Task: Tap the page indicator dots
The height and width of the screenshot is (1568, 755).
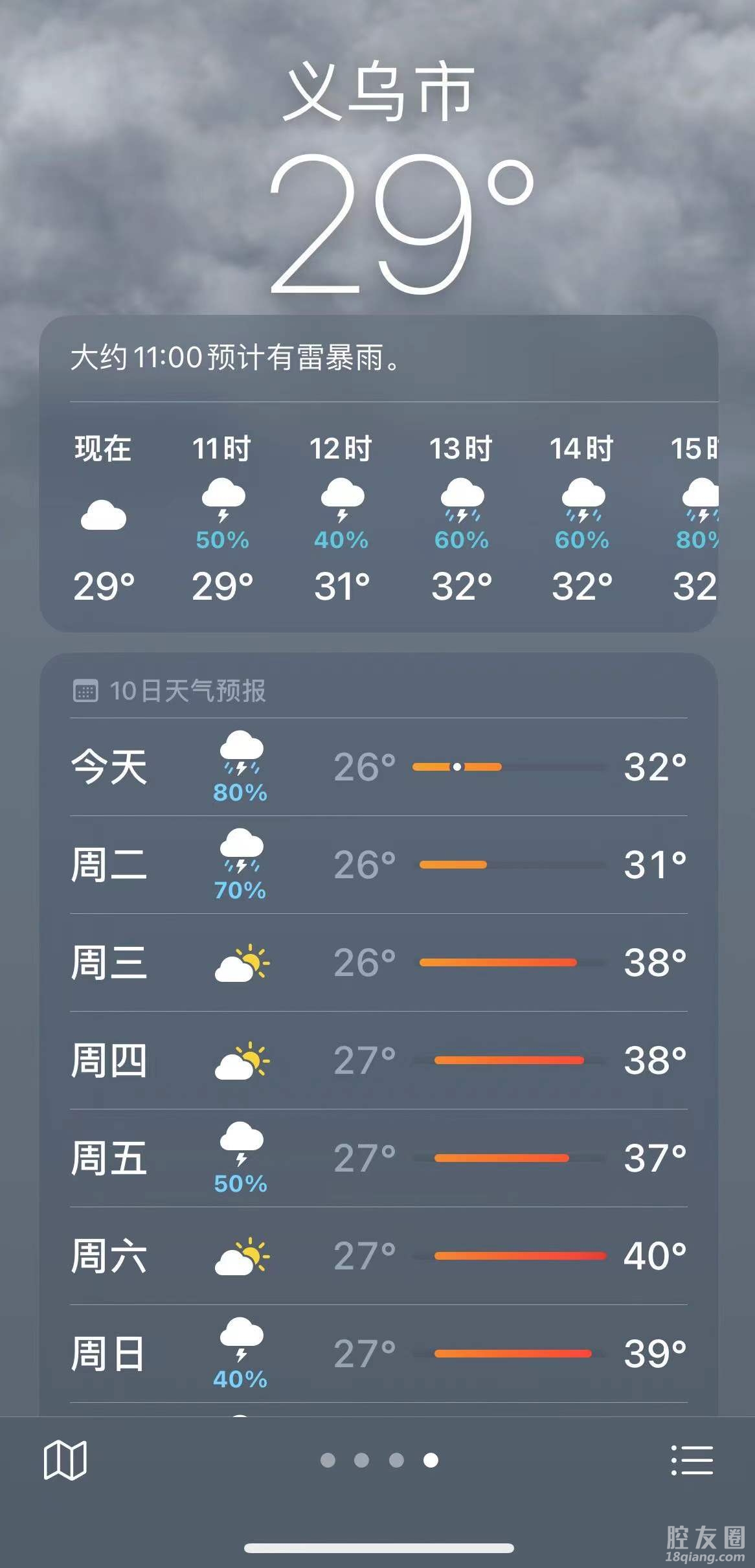Action: (x=379, y=1460)
